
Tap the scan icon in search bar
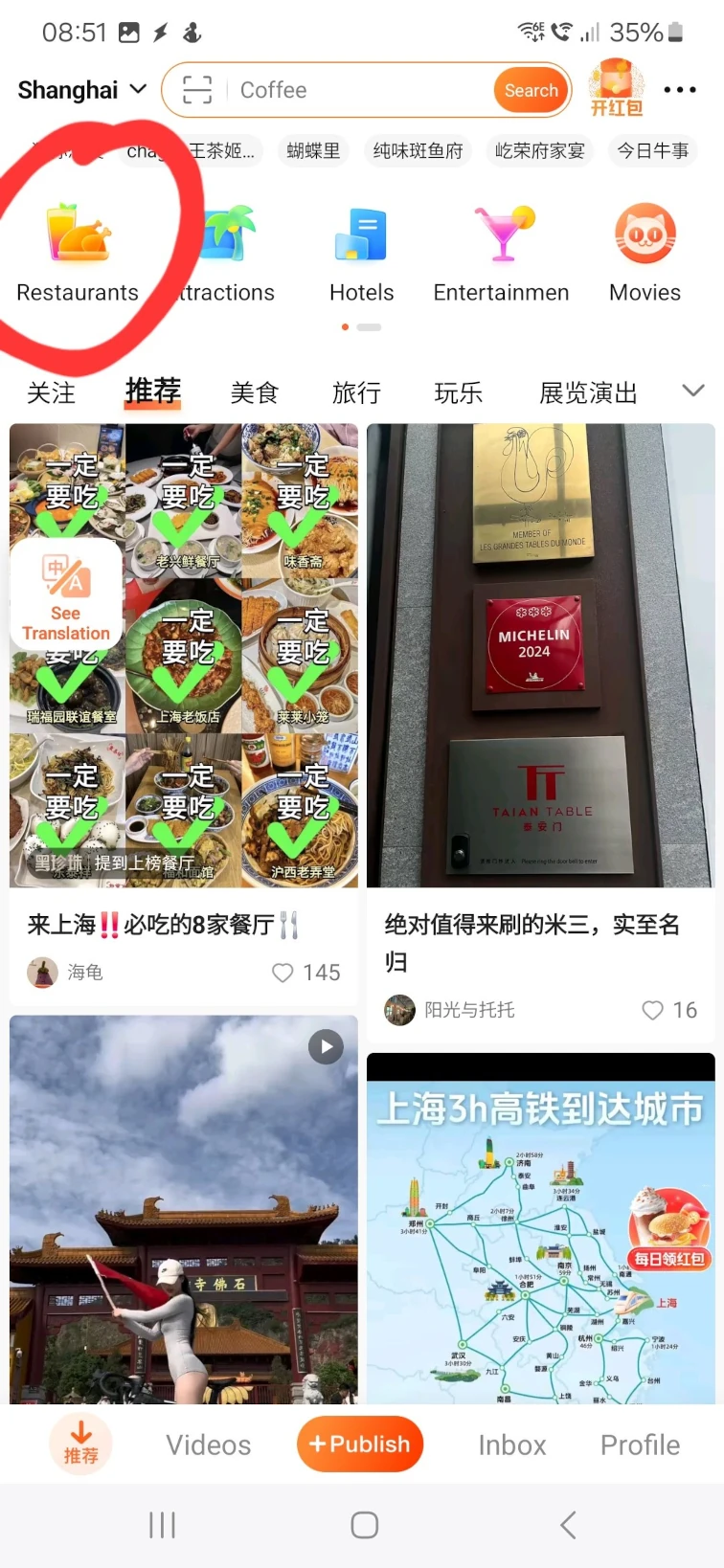[x=197, y=90]
